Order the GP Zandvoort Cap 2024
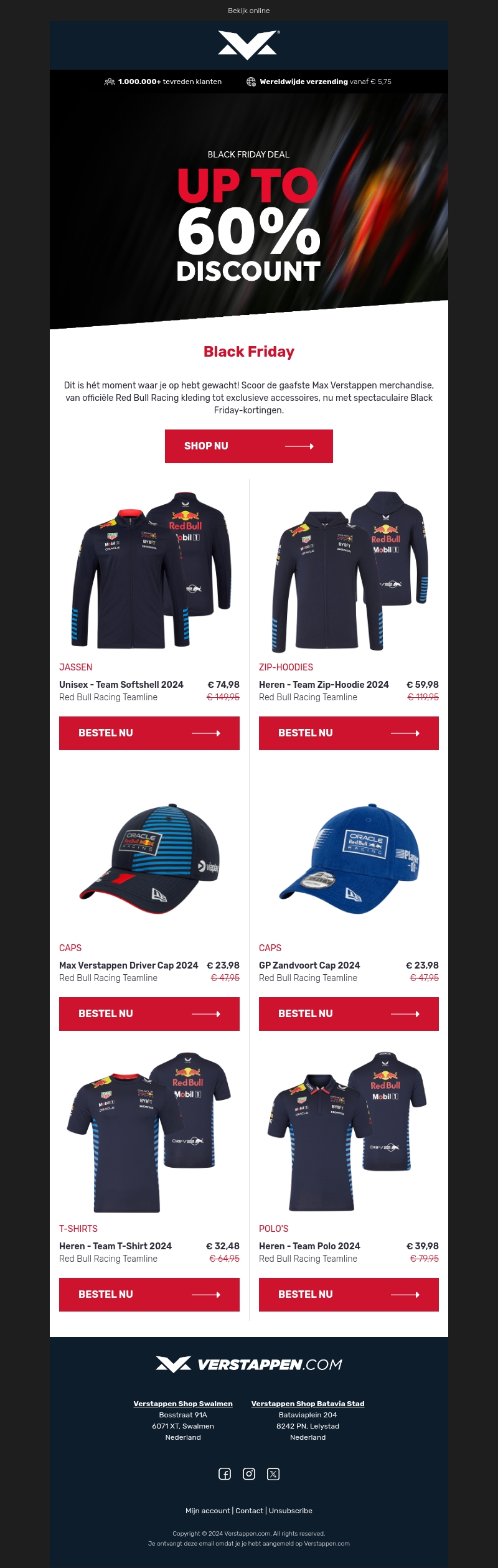Image resolution: width=498 pixels, height=1568 pixels. tap(349, 1014)
